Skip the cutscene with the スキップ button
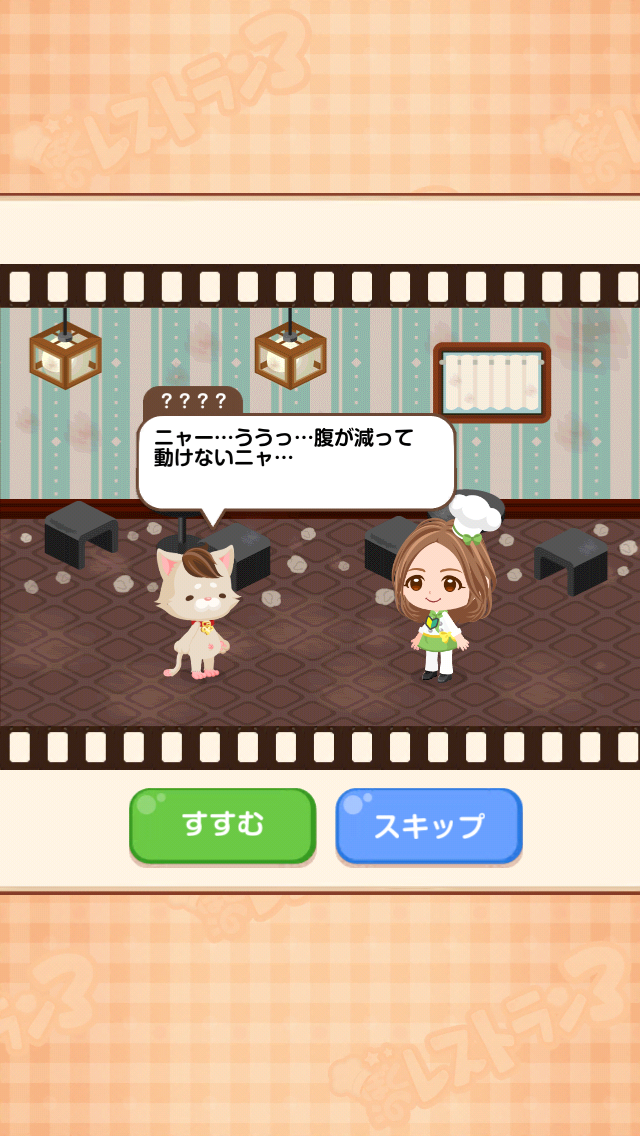 (x=428, y=826)
